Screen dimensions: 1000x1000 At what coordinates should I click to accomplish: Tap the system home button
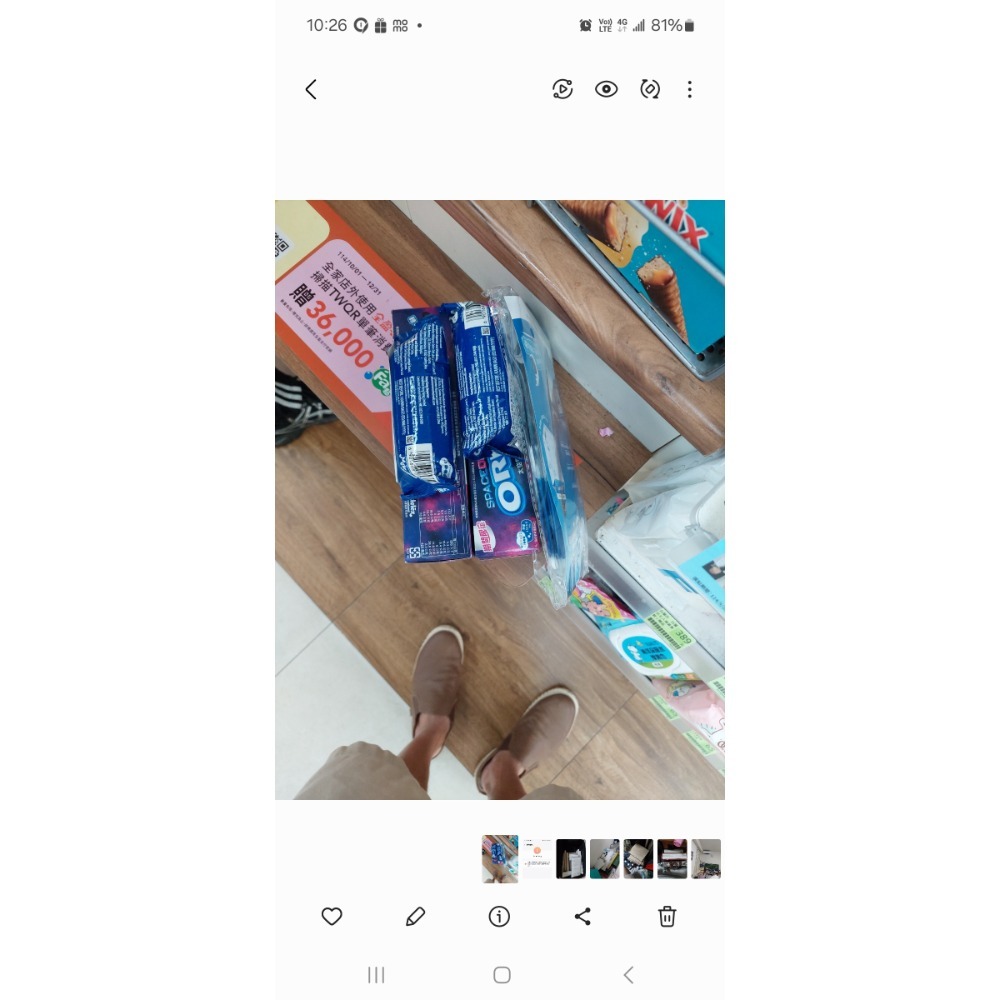pos(502,975)
